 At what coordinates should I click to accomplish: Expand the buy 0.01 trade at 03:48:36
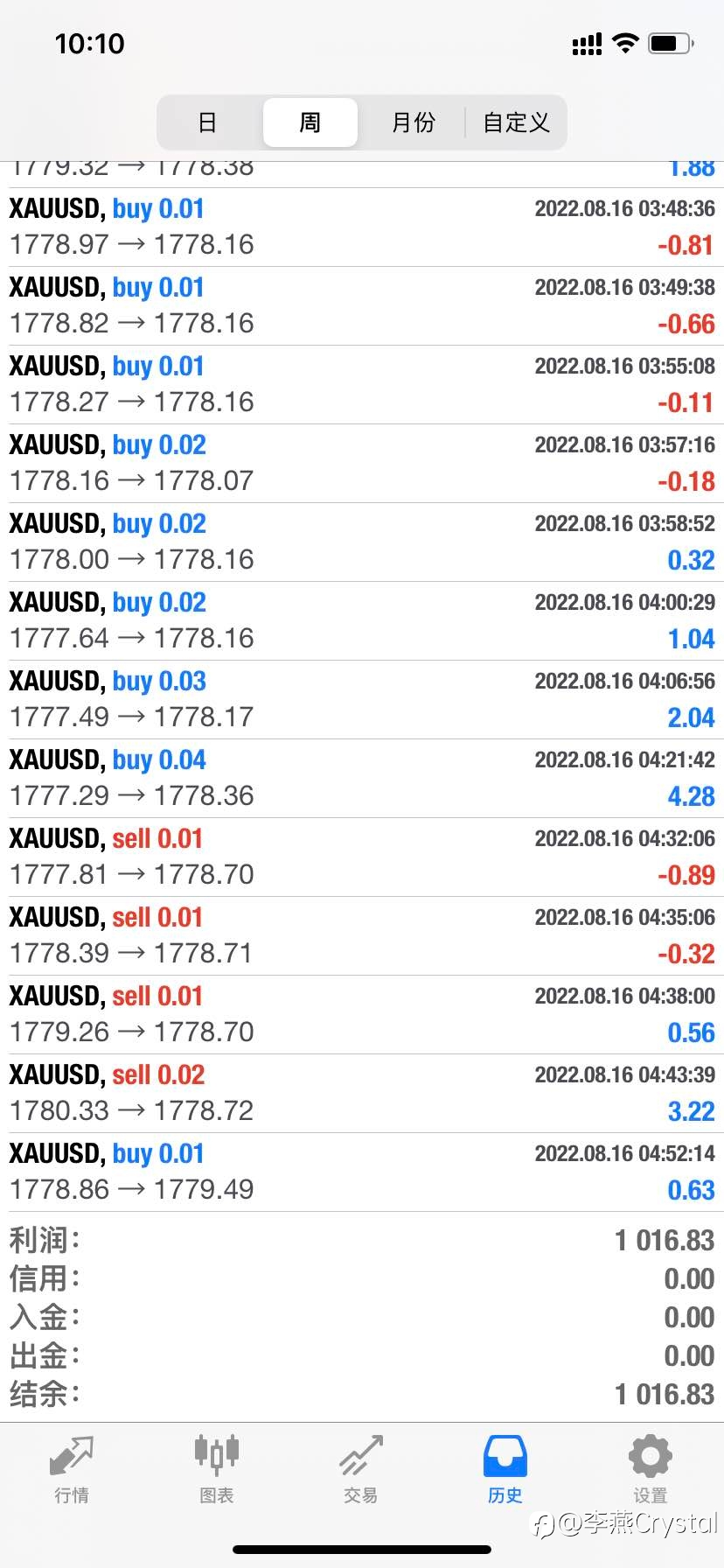362,227
